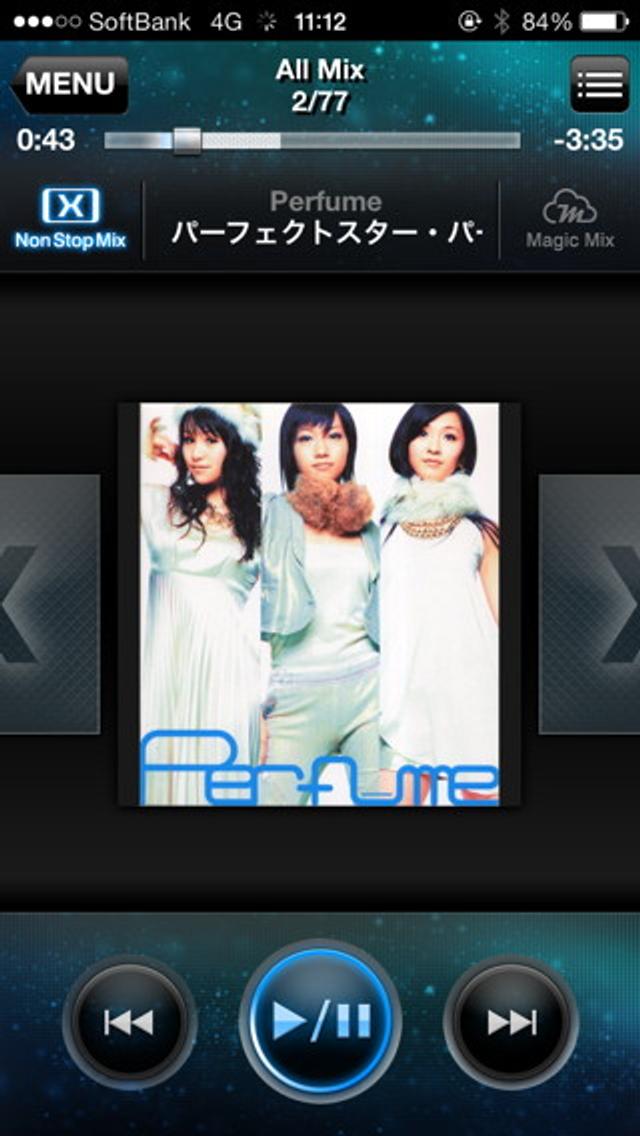Select the previous album tile on the left
Viewport: 640px width, 1136px height.
[x=48, y=603]
